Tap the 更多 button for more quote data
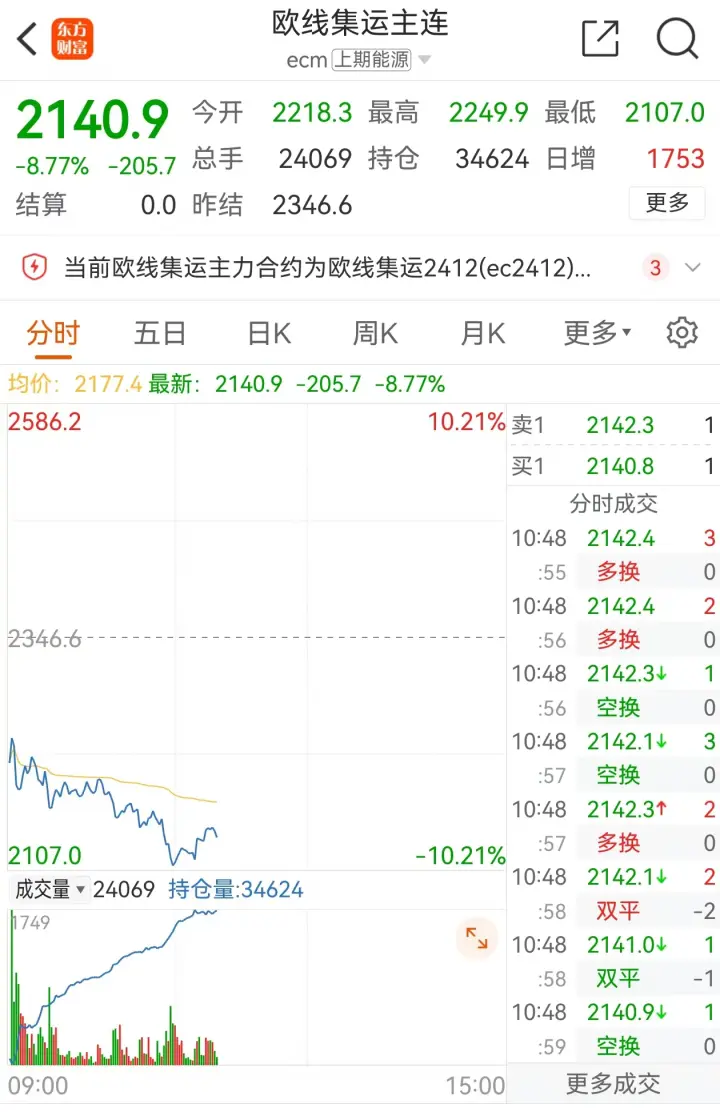The width and height of the screenshot is (720, 1112). 667,203
